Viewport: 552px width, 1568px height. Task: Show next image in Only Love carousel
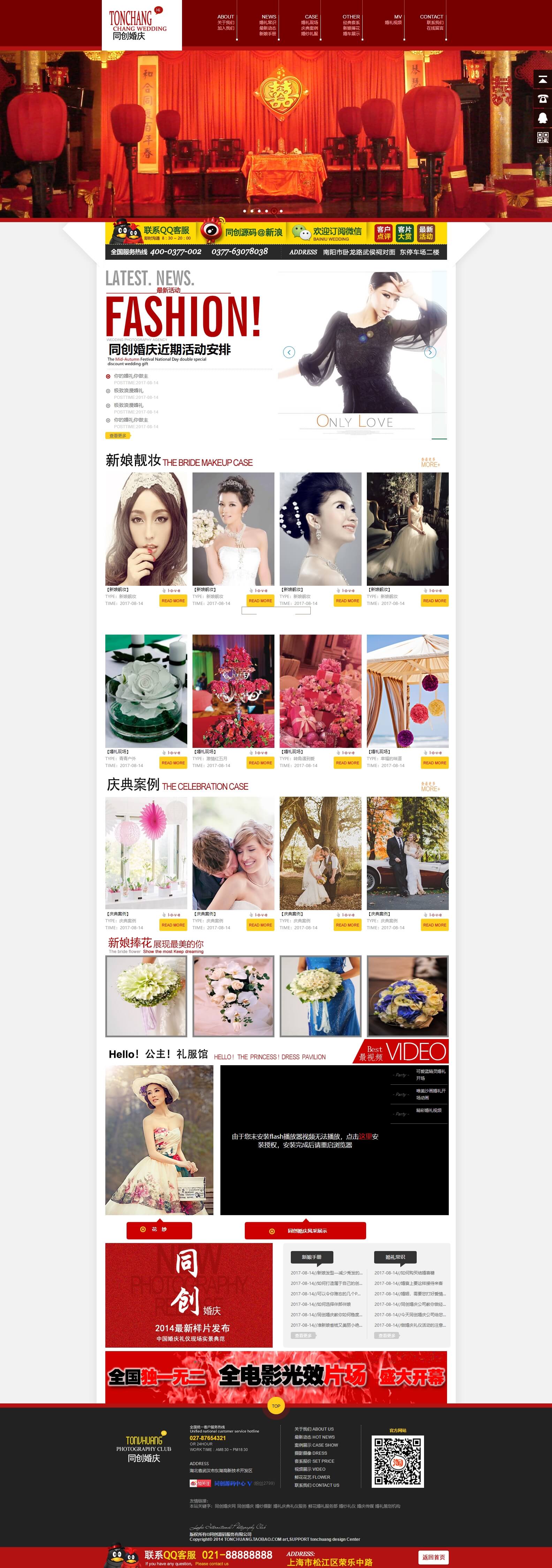coord(430,352)
